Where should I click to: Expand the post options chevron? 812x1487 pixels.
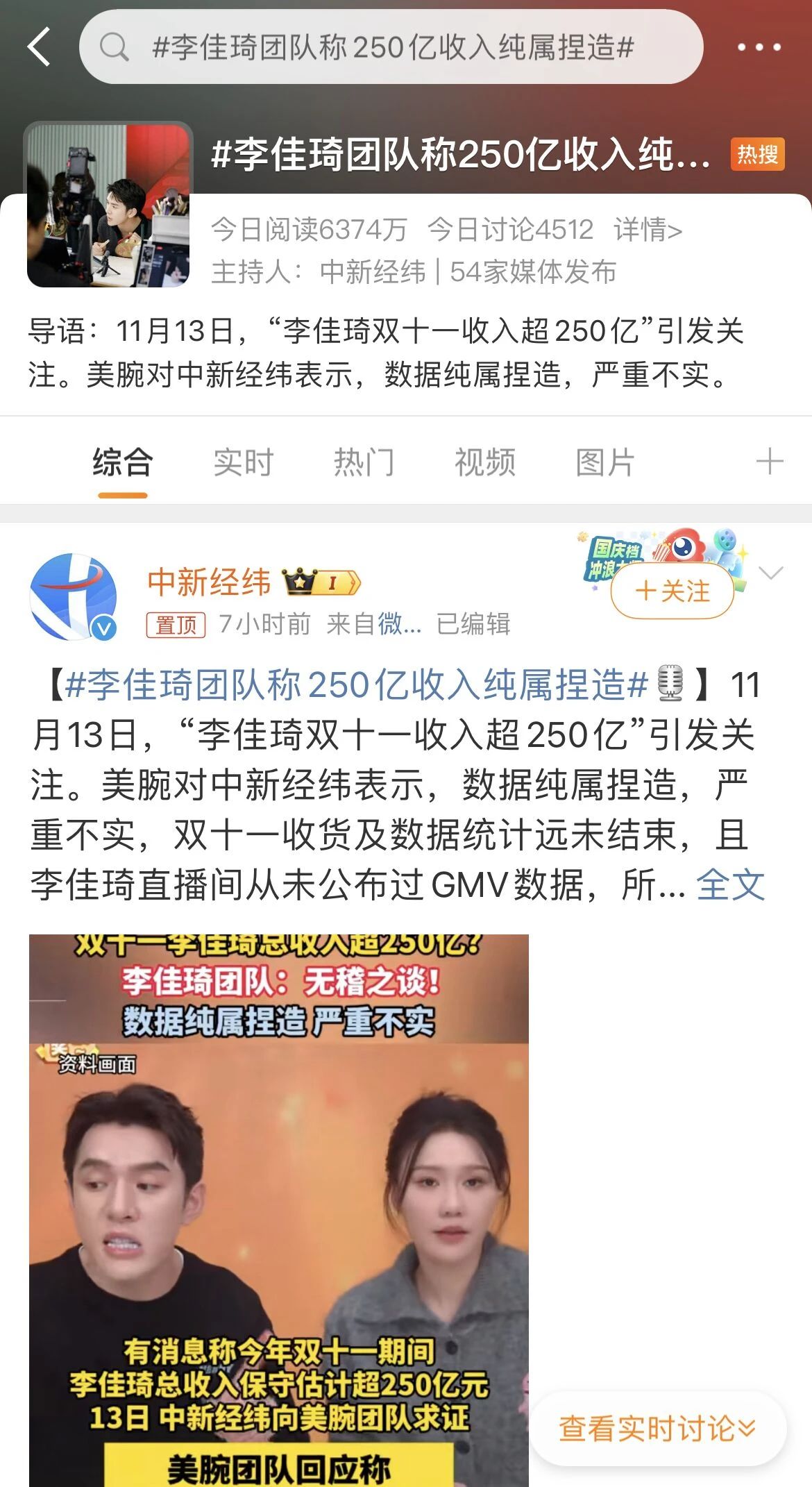click(x=771, y=573)
